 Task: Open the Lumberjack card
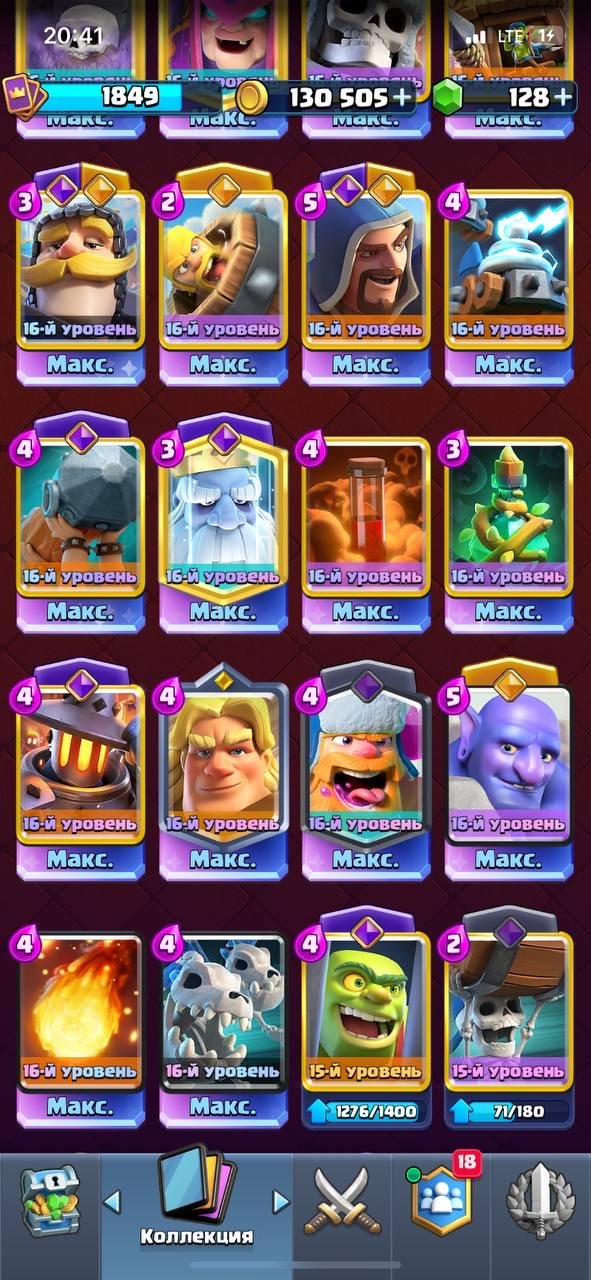[x=366, y=771]
